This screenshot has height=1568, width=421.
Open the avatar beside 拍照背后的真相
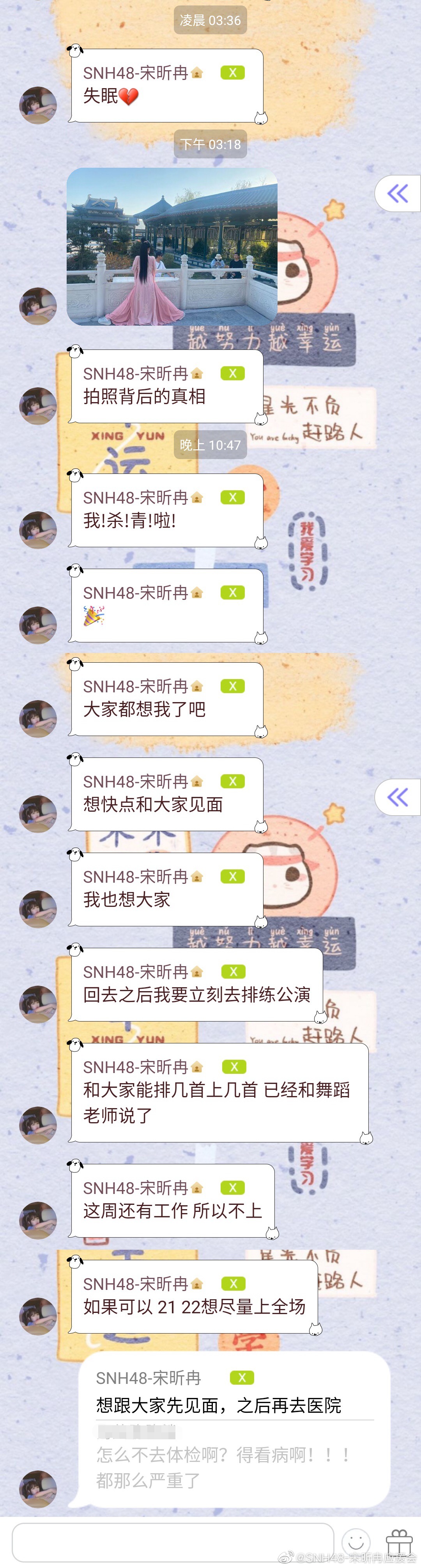(38, 405)
